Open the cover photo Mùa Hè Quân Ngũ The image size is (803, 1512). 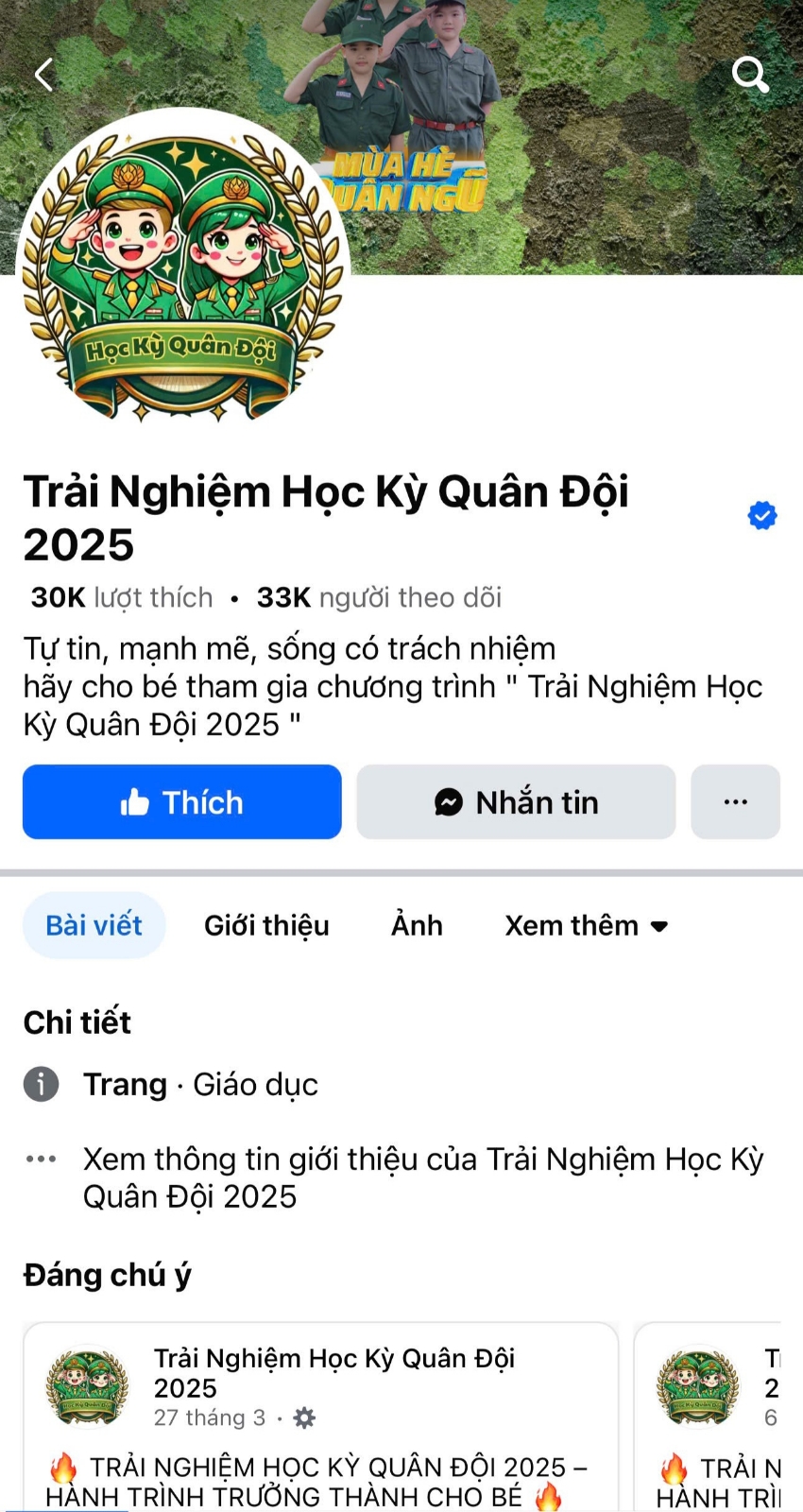click(567, 142)
